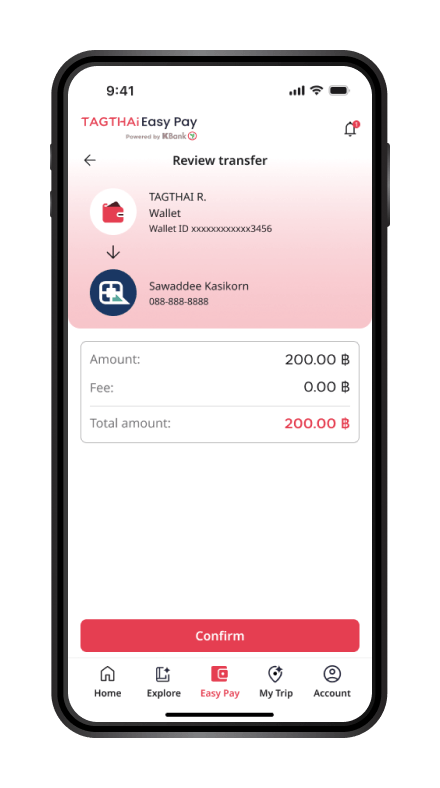This screenshot has width=440, height=788.
Task: Open the Explore tab
Action: (x=163, y=682)
